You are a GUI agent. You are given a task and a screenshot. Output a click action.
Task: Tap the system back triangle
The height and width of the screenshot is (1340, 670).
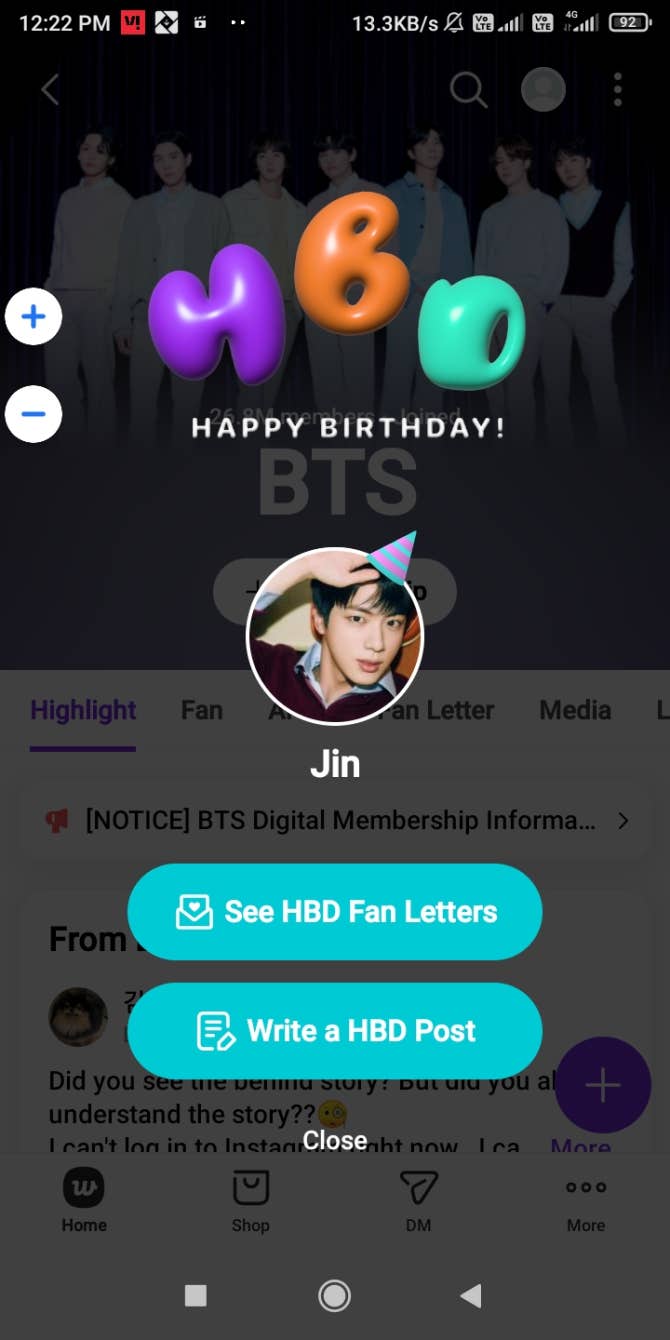click(470, 1296)
